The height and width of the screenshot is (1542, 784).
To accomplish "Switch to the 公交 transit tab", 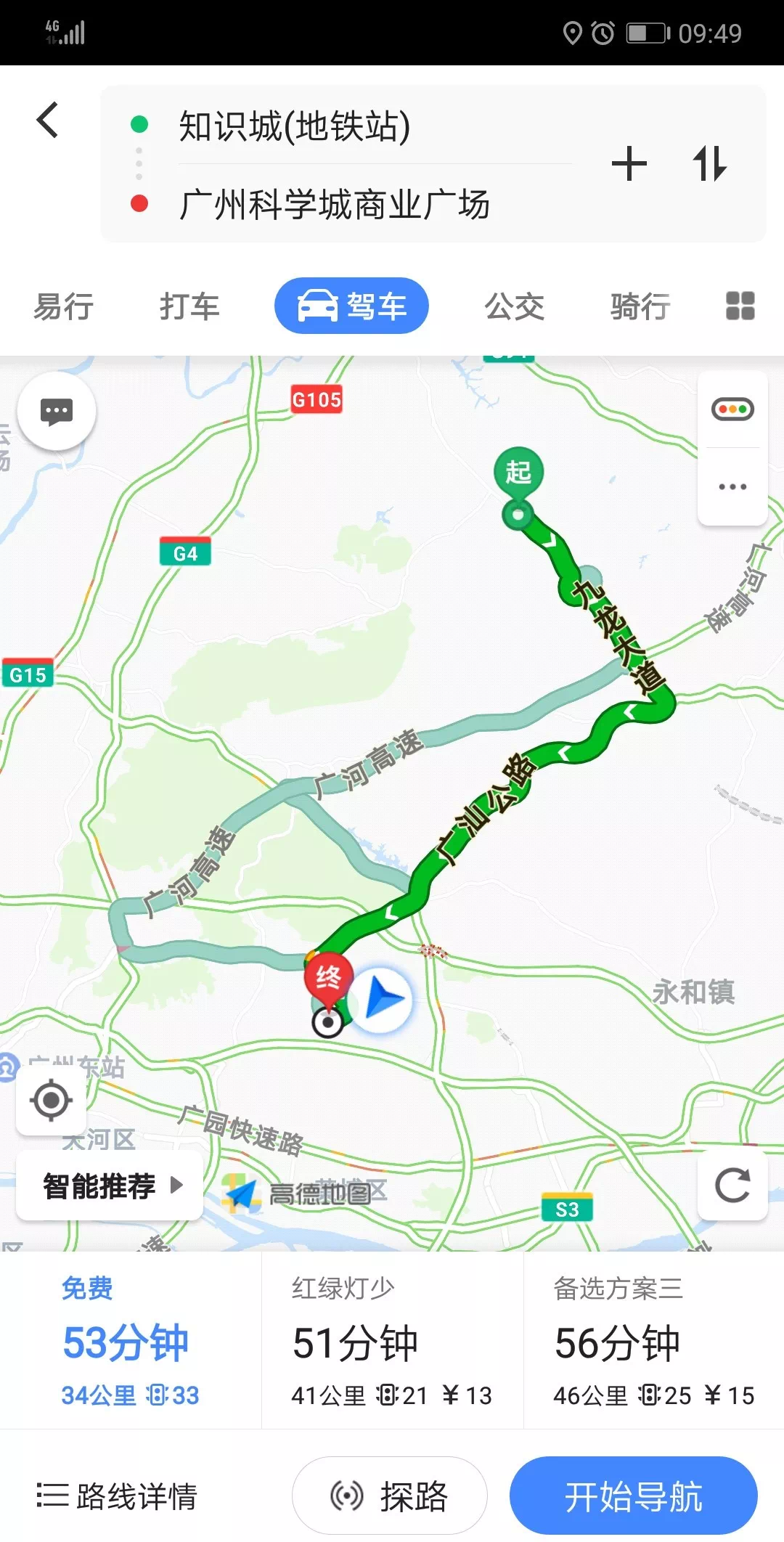I will (x=514, y=306).
